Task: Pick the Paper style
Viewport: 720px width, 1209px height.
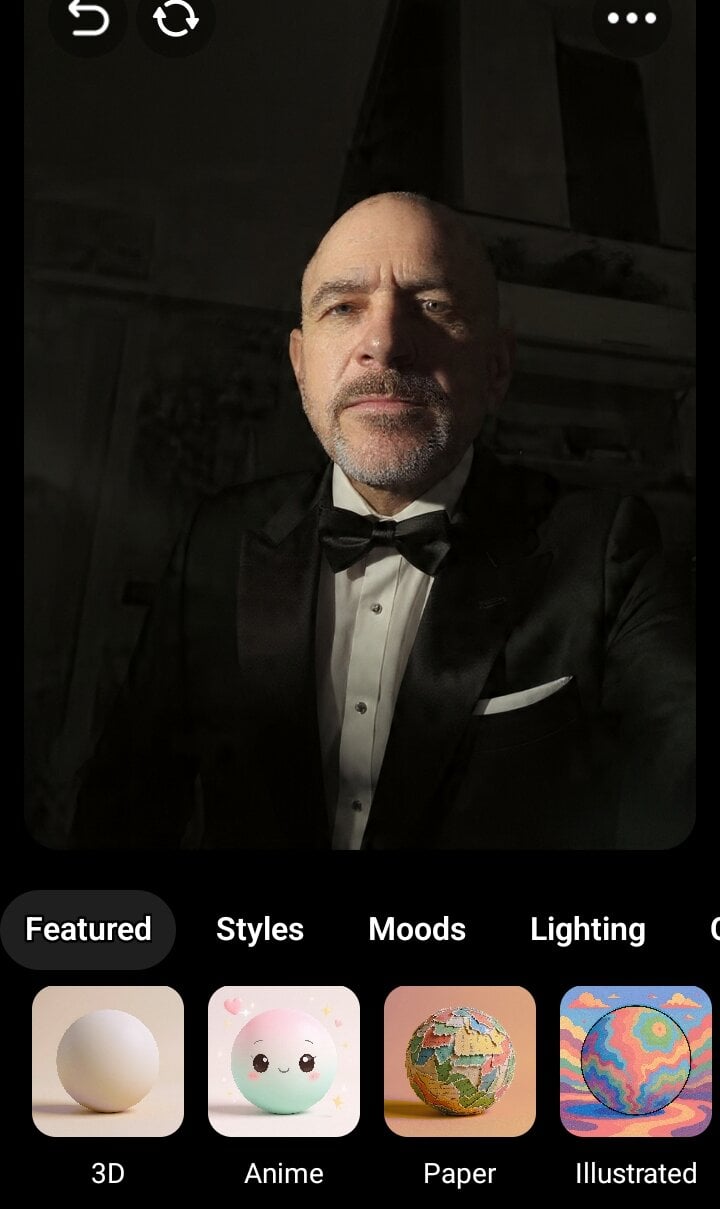Action: (460, 1061)
